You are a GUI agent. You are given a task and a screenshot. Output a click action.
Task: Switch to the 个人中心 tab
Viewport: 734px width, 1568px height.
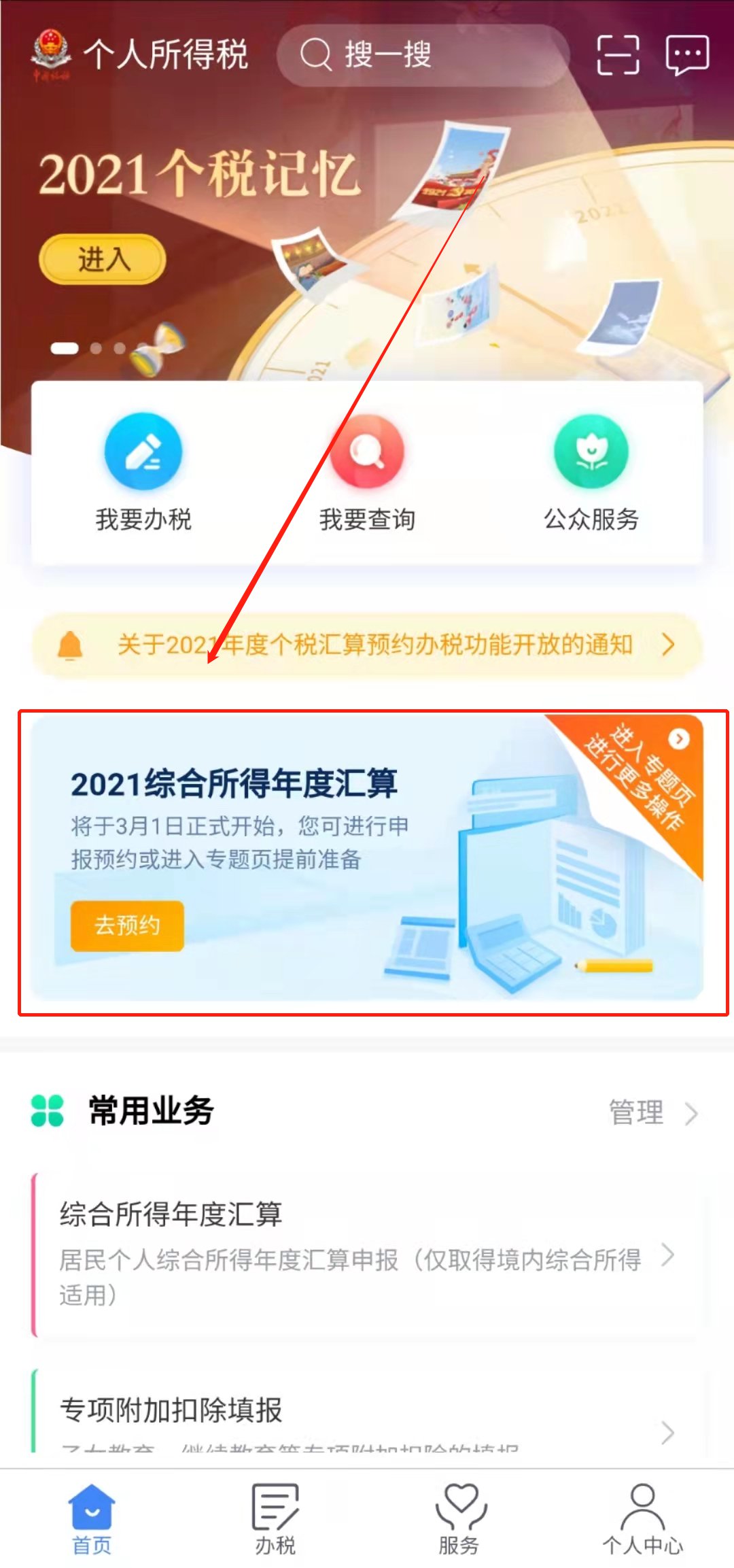642,1520
